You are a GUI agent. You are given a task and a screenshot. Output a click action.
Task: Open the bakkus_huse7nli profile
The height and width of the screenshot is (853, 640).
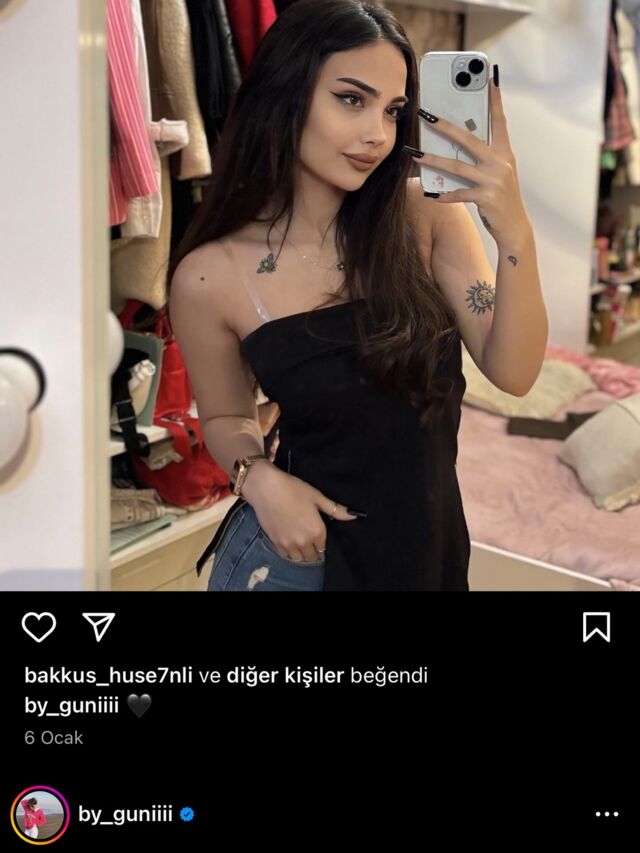pyautogui.click(x=108, y=676)
